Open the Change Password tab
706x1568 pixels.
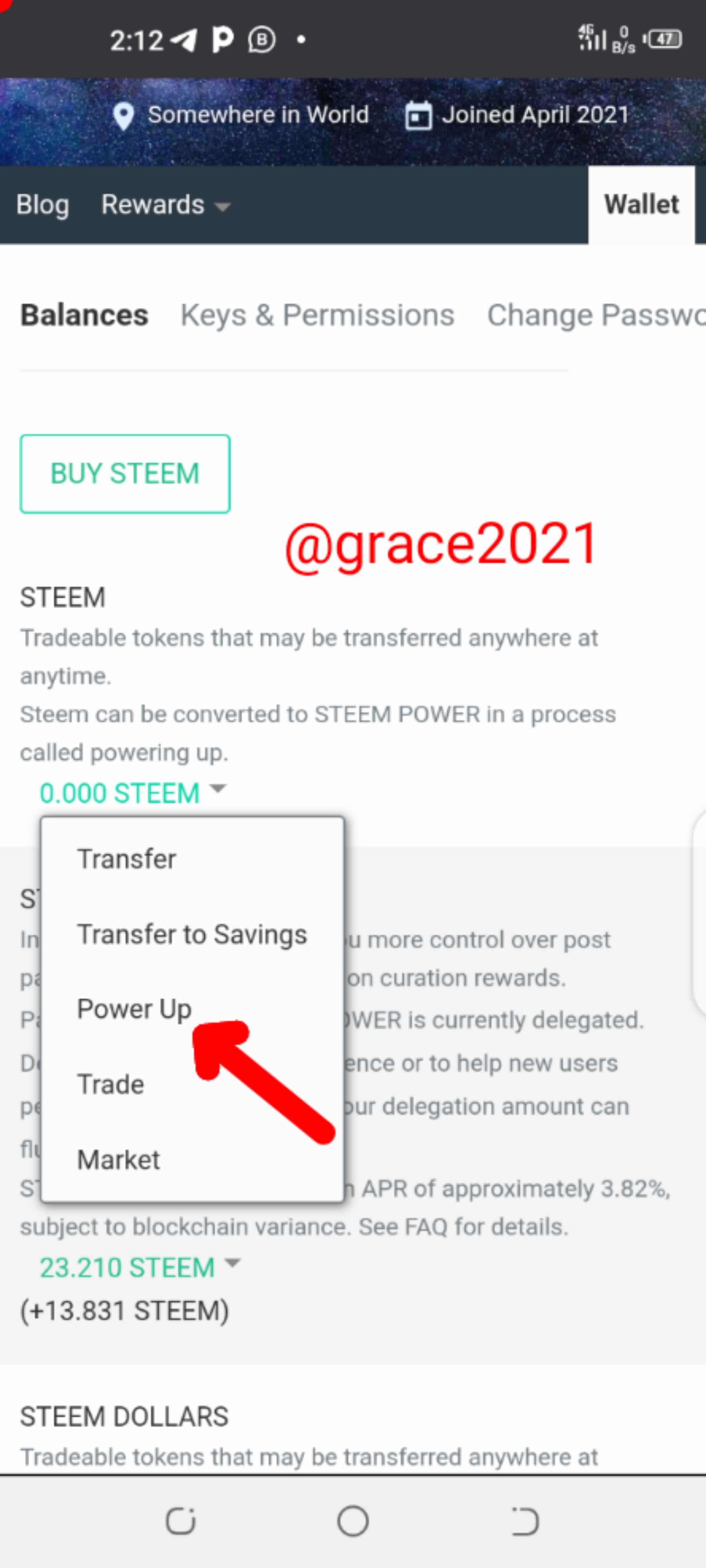tap(595, 315)
